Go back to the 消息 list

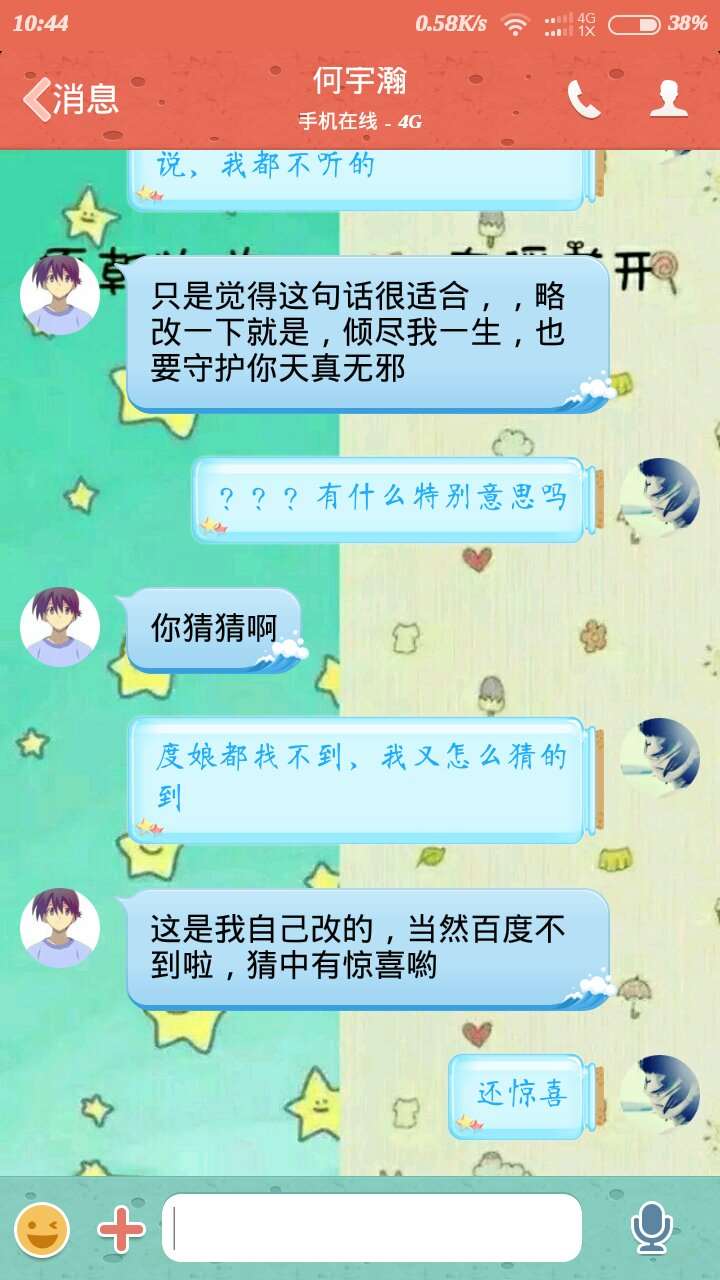(70, 99)
